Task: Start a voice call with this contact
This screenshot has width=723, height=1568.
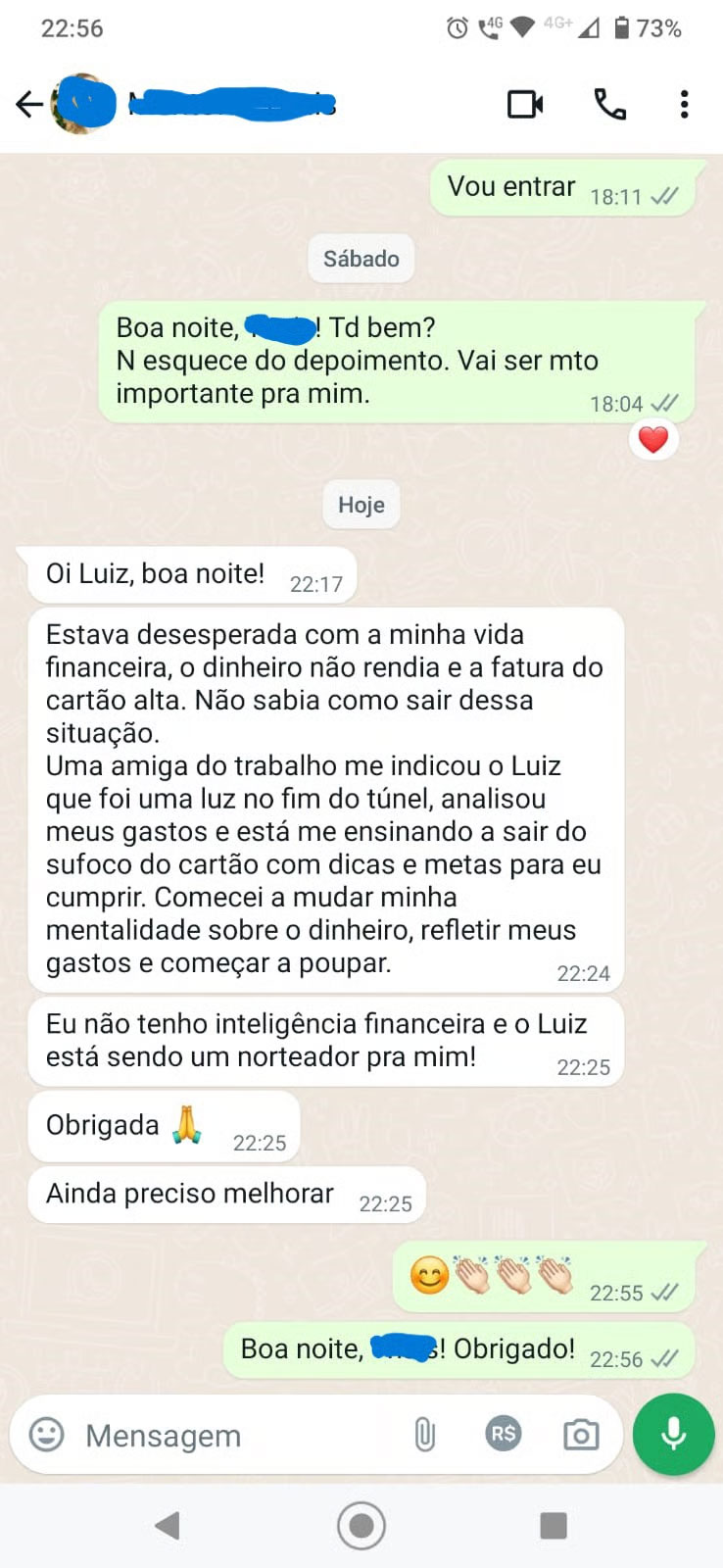Action: click(x=609, y=104)
